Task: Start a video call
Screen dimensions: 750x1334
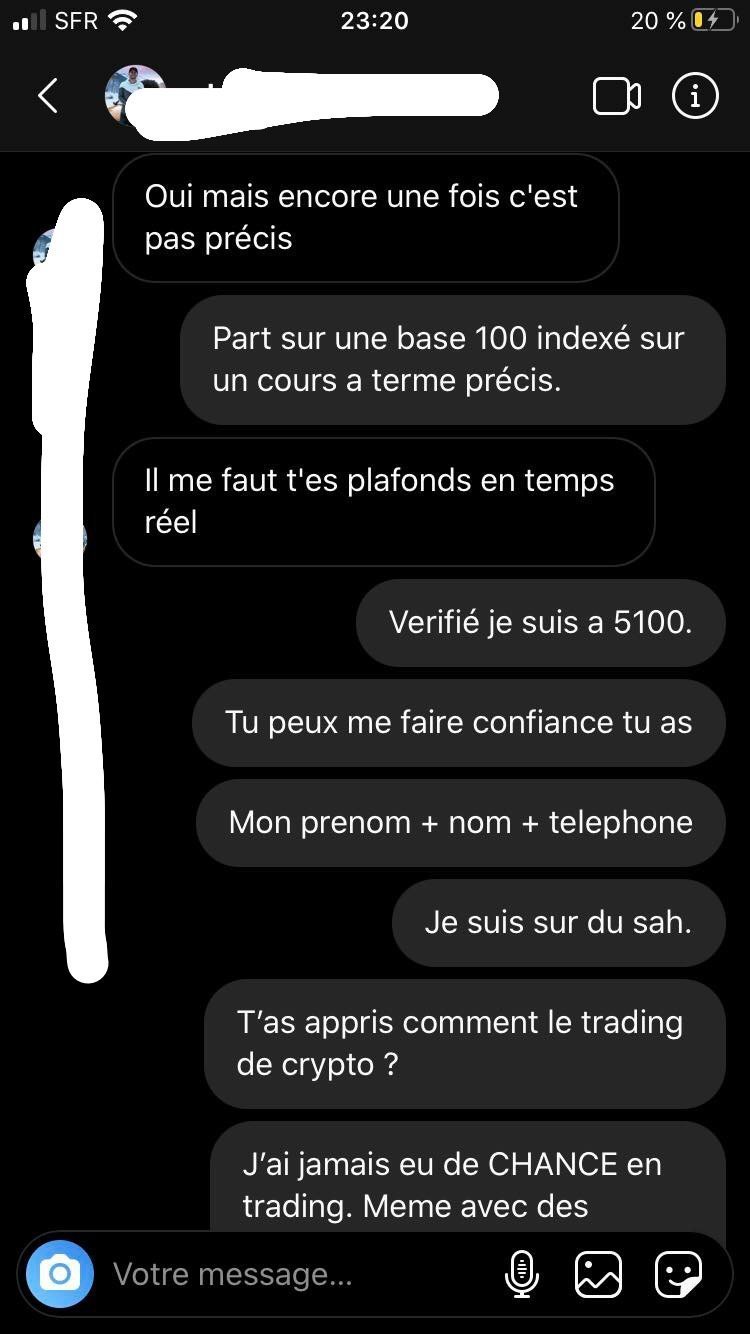Action: point(617,96)
